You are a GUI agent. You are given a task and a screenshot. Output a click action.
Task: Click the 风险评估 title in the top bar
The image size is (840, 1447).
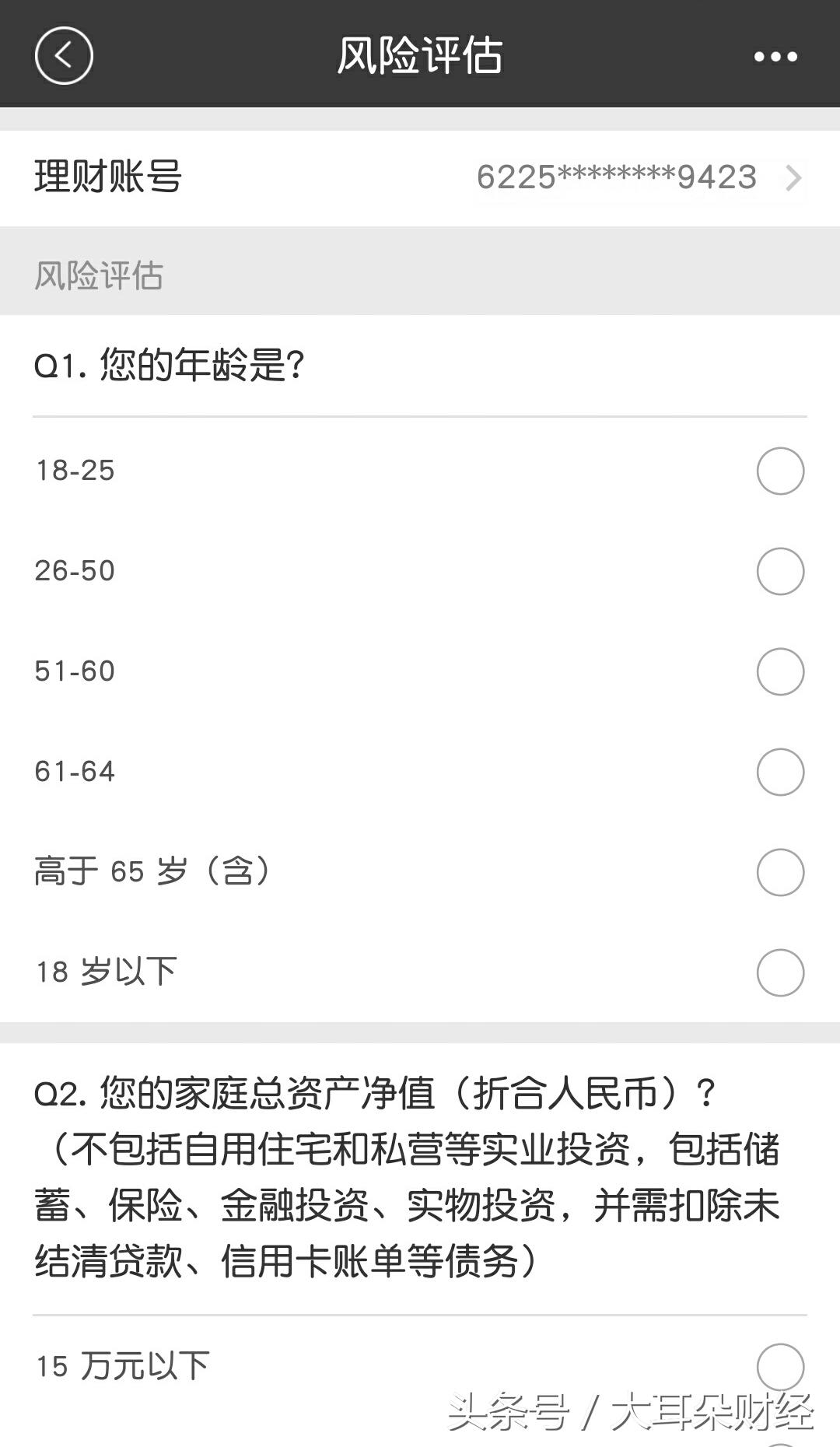click(420, 55)
